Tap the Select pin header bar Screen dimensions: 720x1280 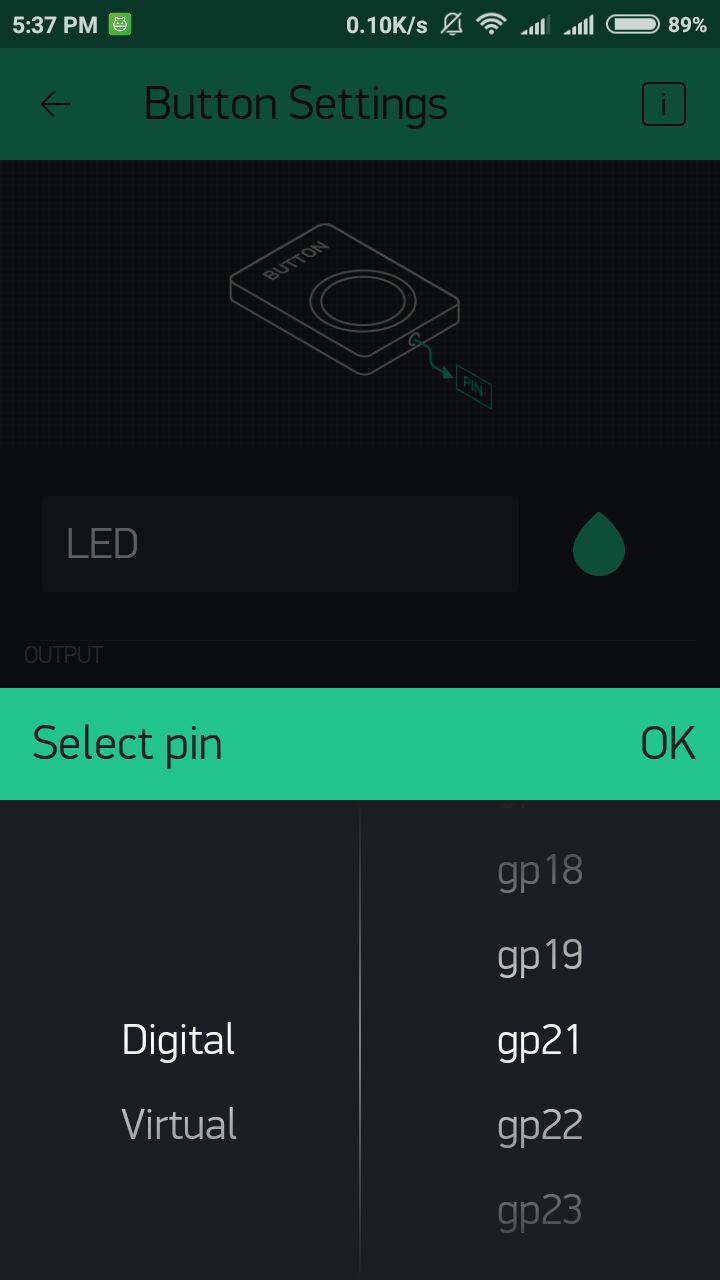click(127, 742)
